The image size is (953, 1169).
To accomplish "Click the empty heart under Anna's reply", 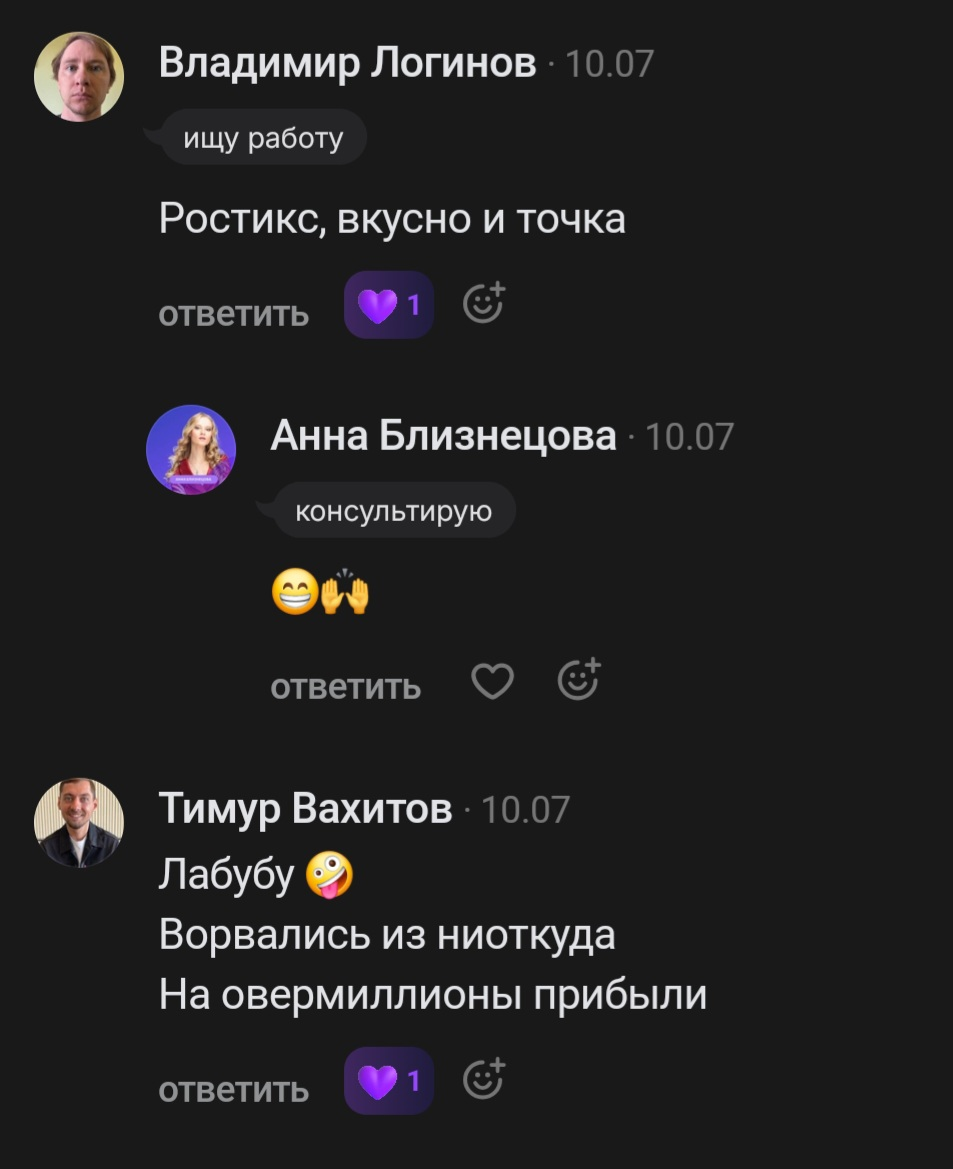I will click(x=491, y=679).
